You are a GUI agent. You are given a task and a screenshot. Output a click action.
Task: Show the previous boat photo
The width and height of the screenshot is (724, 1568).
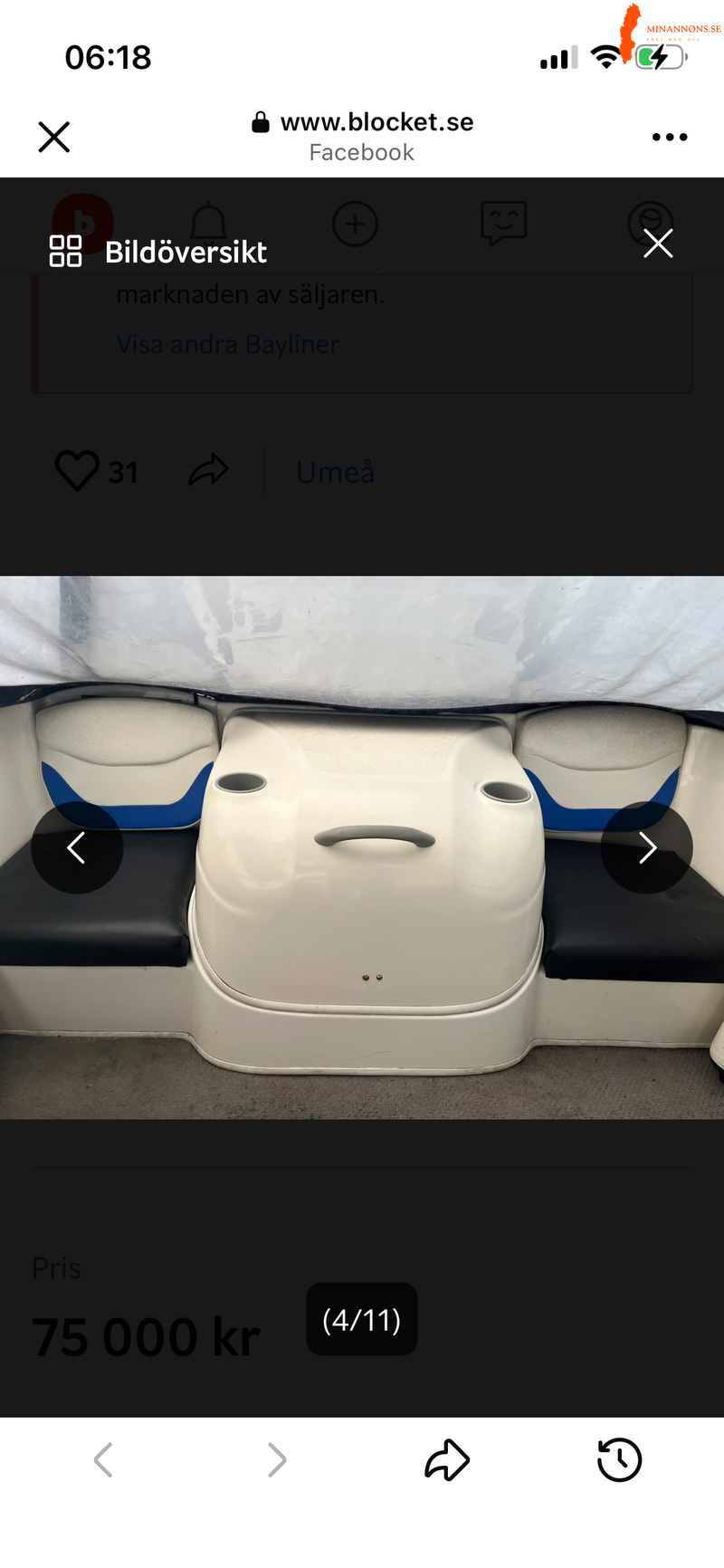[x=77, y=848]
